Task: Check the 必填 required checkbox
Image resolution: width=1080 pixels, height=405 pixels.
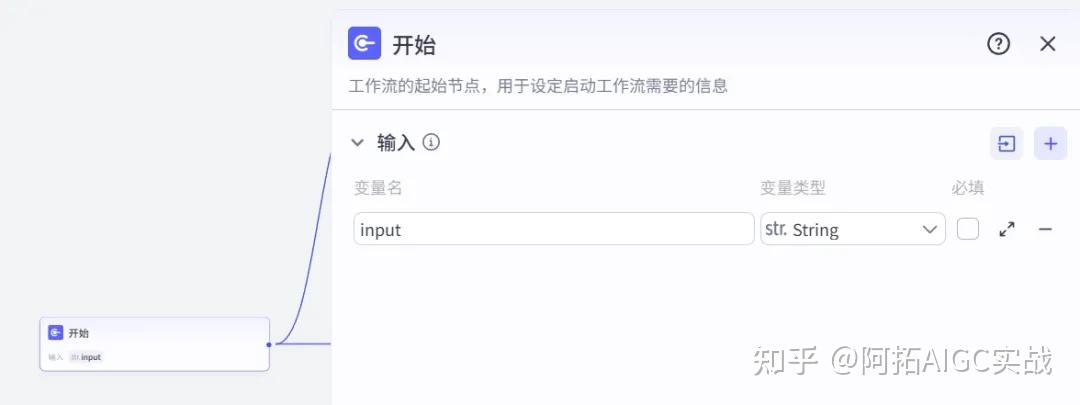Action: (967, 229)
